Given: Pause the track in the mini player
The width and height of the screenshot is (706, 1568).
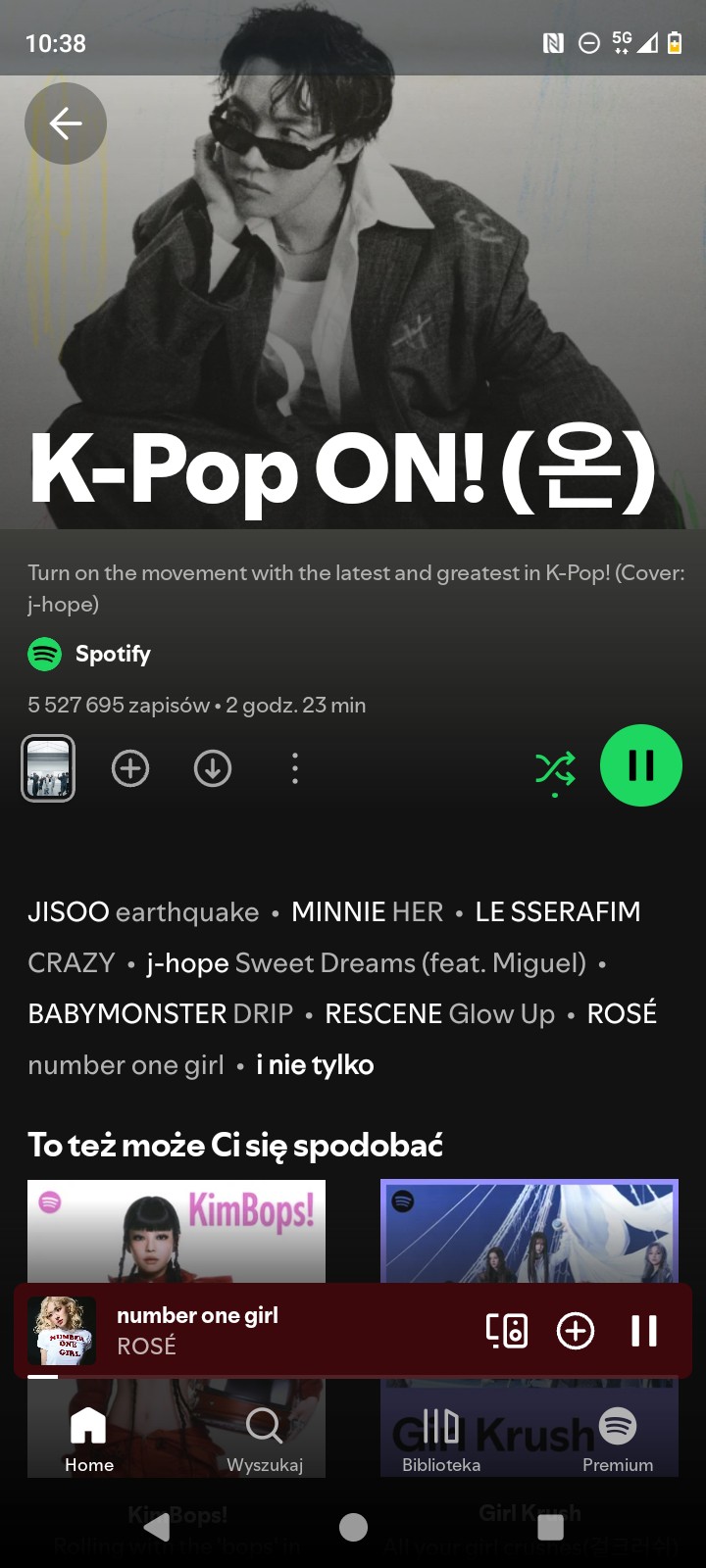Looking at the screenshot, I should pos(644,1331).
